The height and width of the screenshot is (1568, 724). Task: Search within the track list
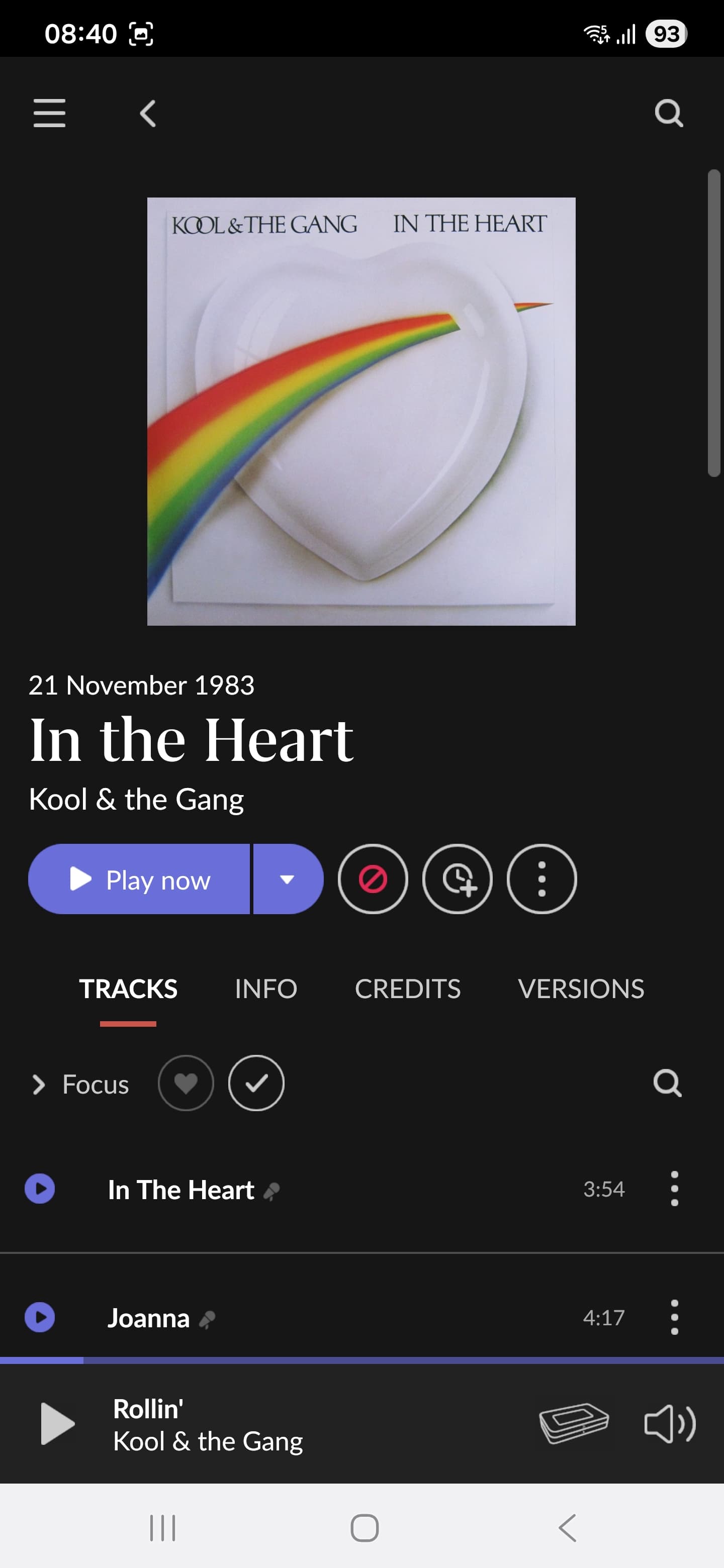point(667,1083)
